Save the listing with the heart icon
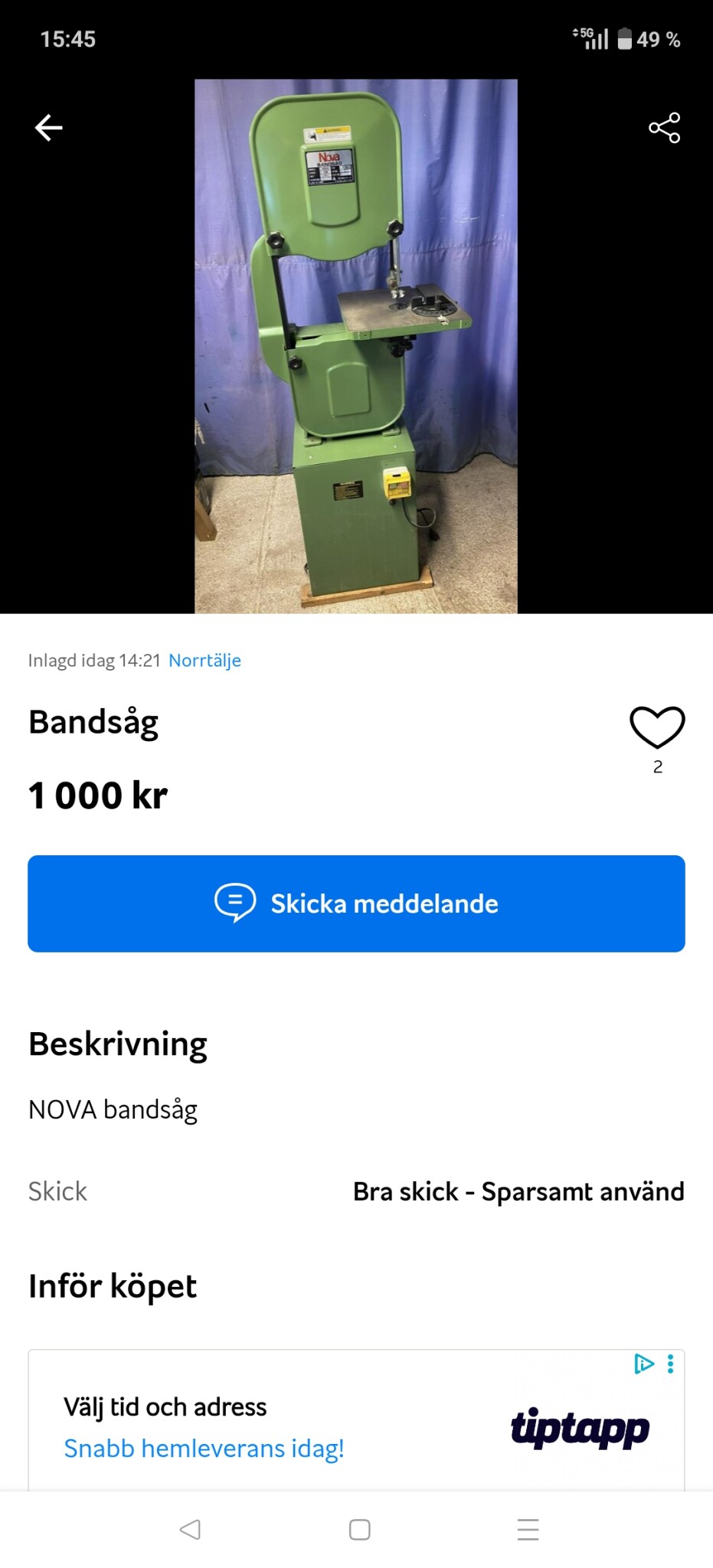This screenshot has height=1568, width=713. tap(657, 727)
